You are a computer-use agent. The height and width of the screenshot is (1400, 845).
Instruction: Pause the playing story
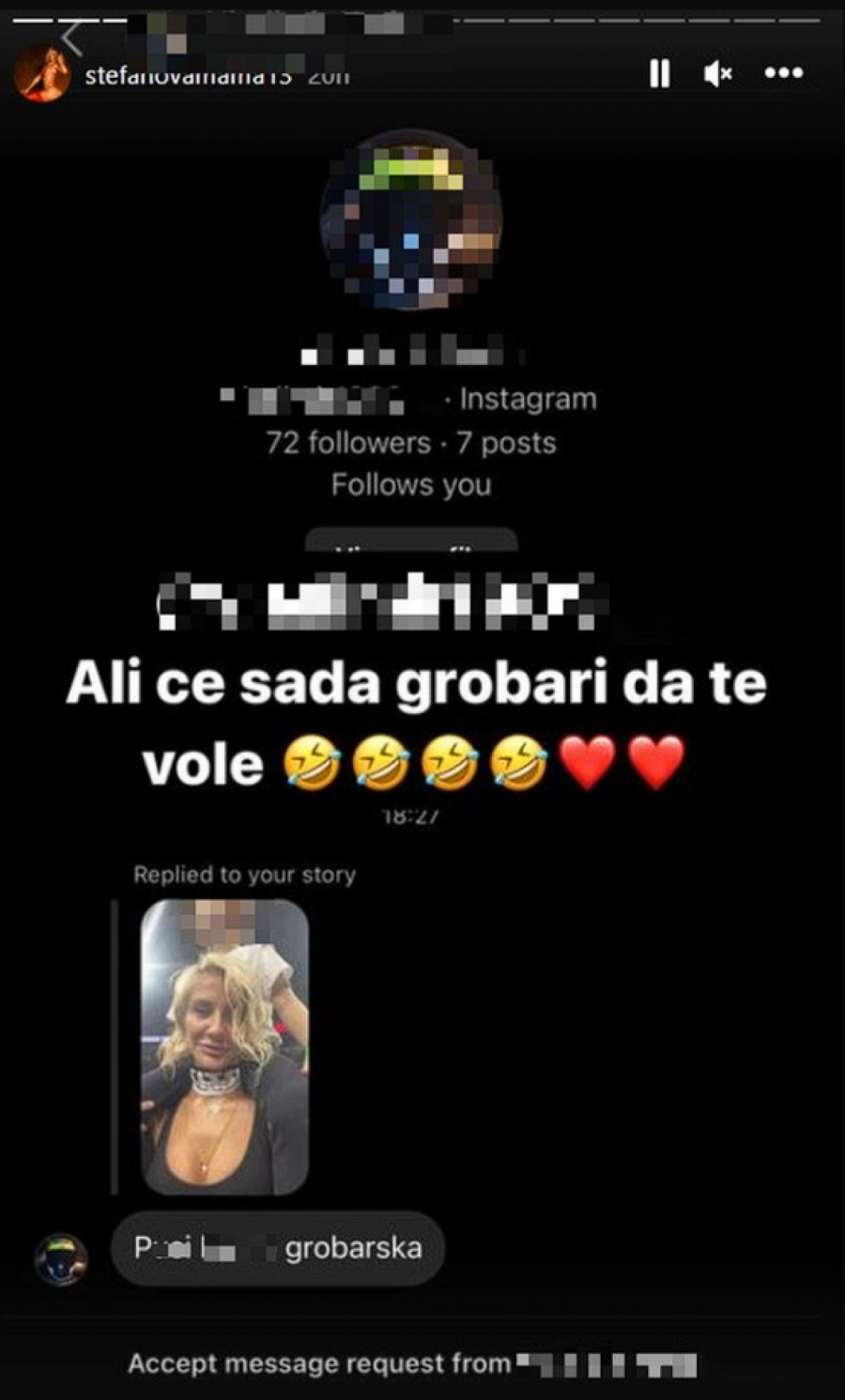click(x=660, y=73)
